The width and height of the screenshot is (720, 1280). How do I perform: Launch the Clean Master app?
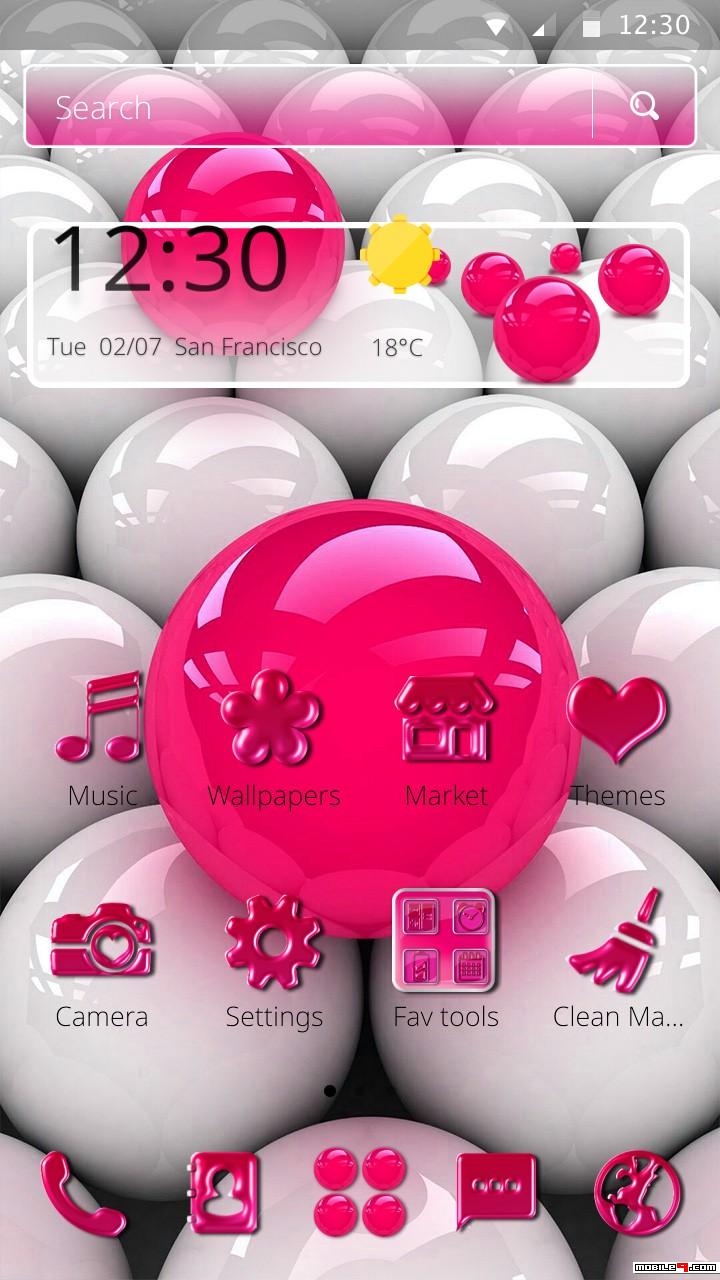coord(617,960)
